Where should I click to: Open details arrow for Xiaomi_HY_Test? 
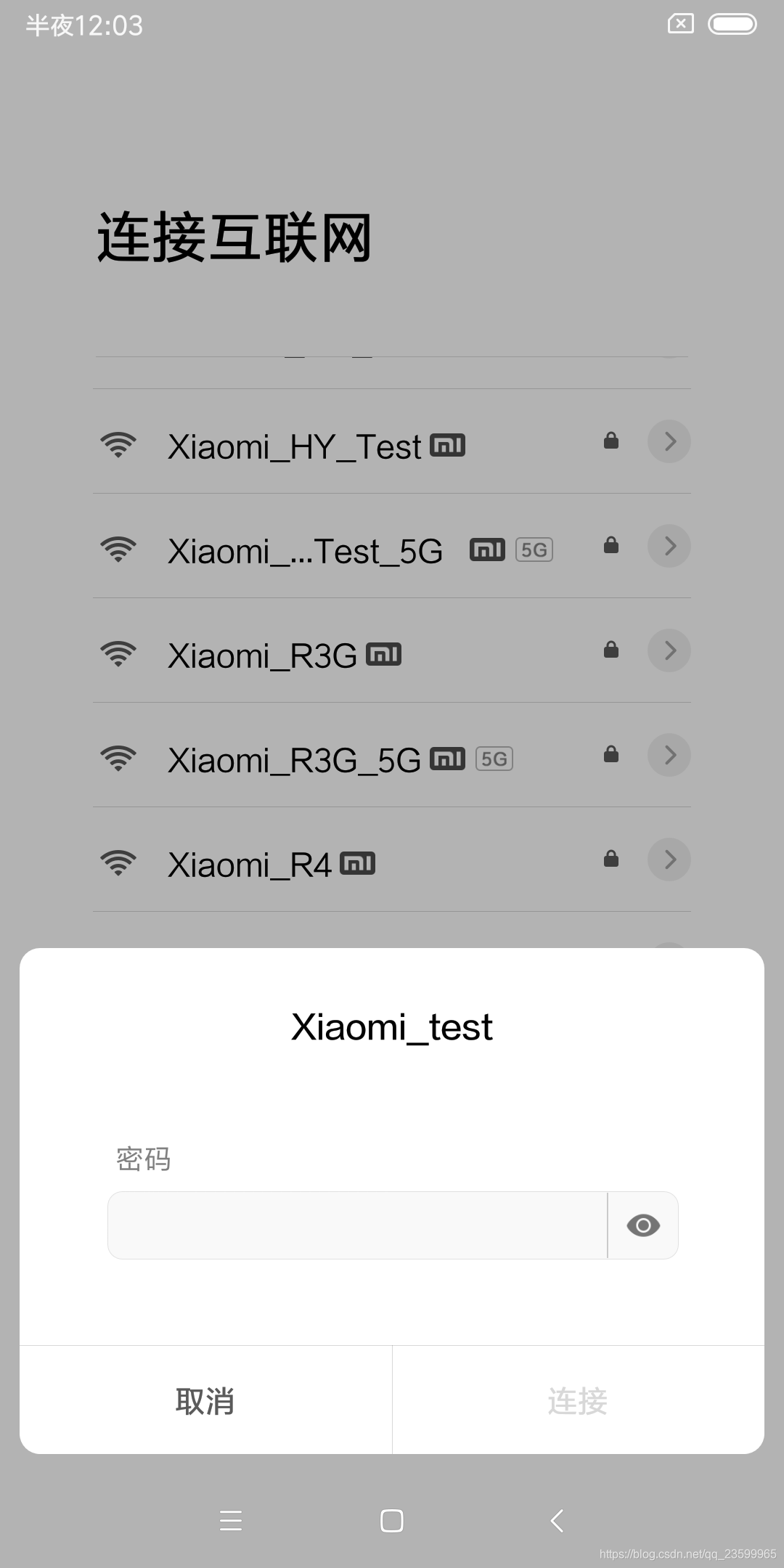tap(669, 441)
